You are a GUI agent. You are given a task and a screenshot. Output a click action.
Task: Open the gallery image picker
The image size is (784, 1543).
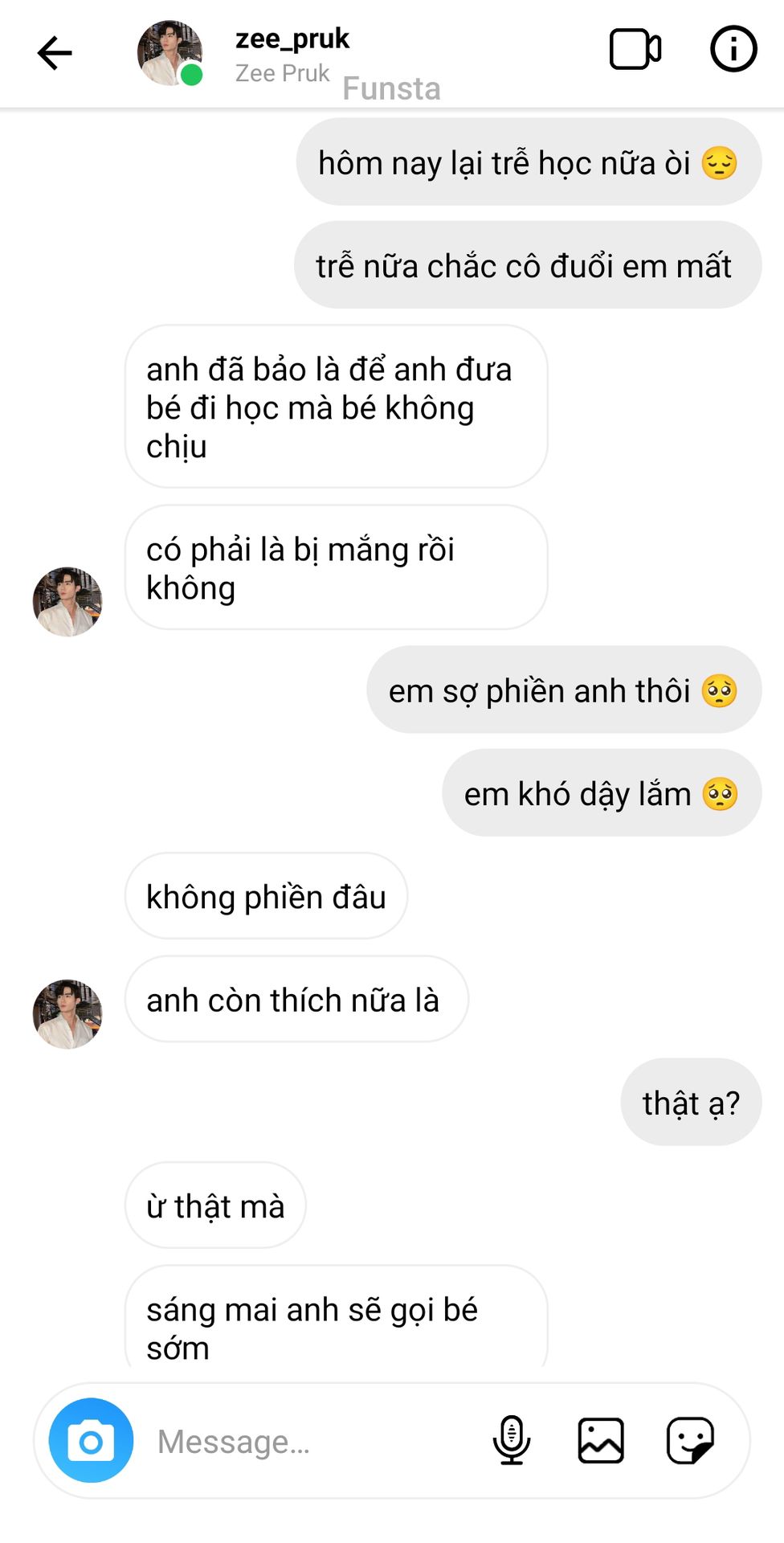(601, 1440)
